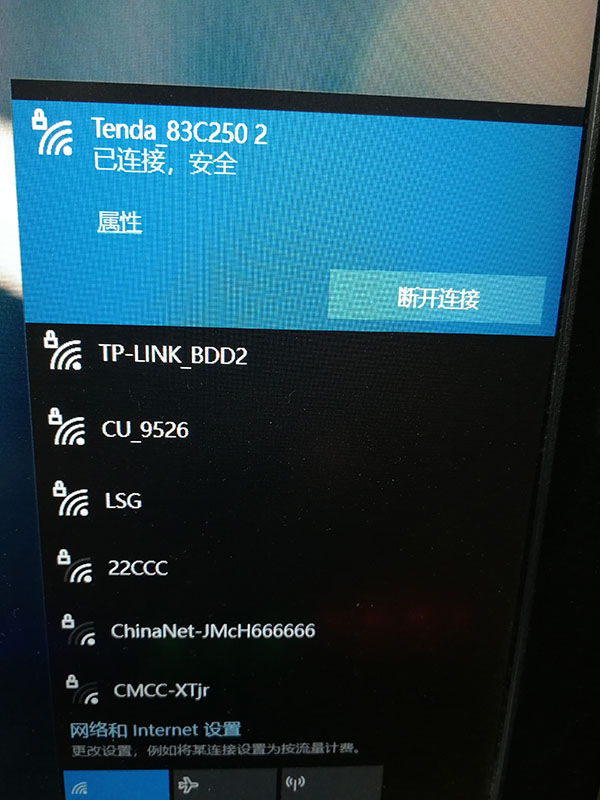
Task: Open 属性 of the connected network
Action: 119,222
